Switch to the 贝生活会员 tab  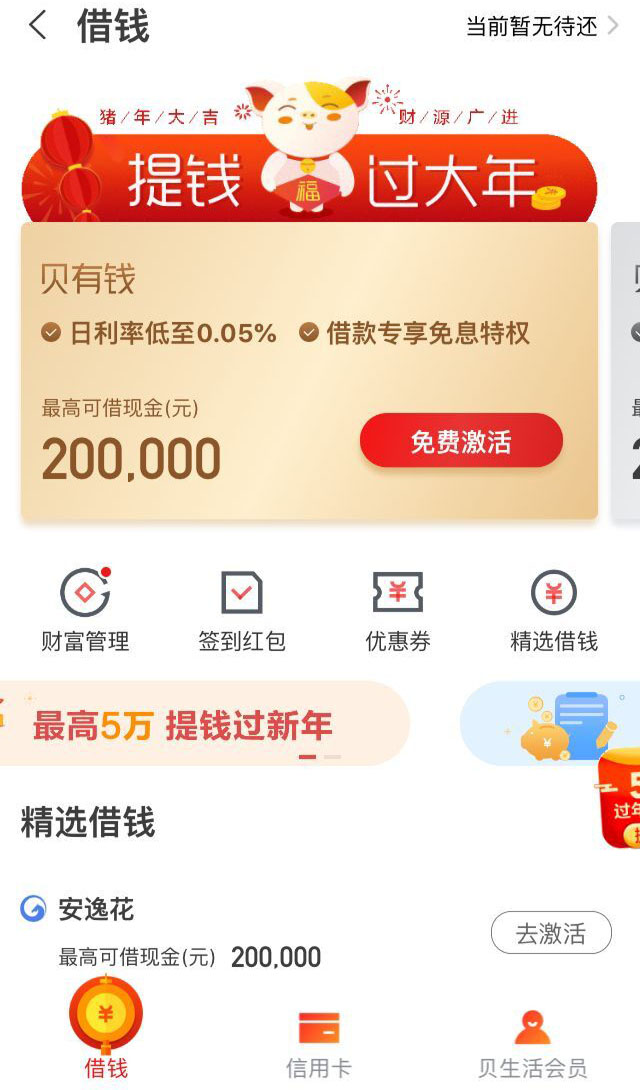(532, 1042)
